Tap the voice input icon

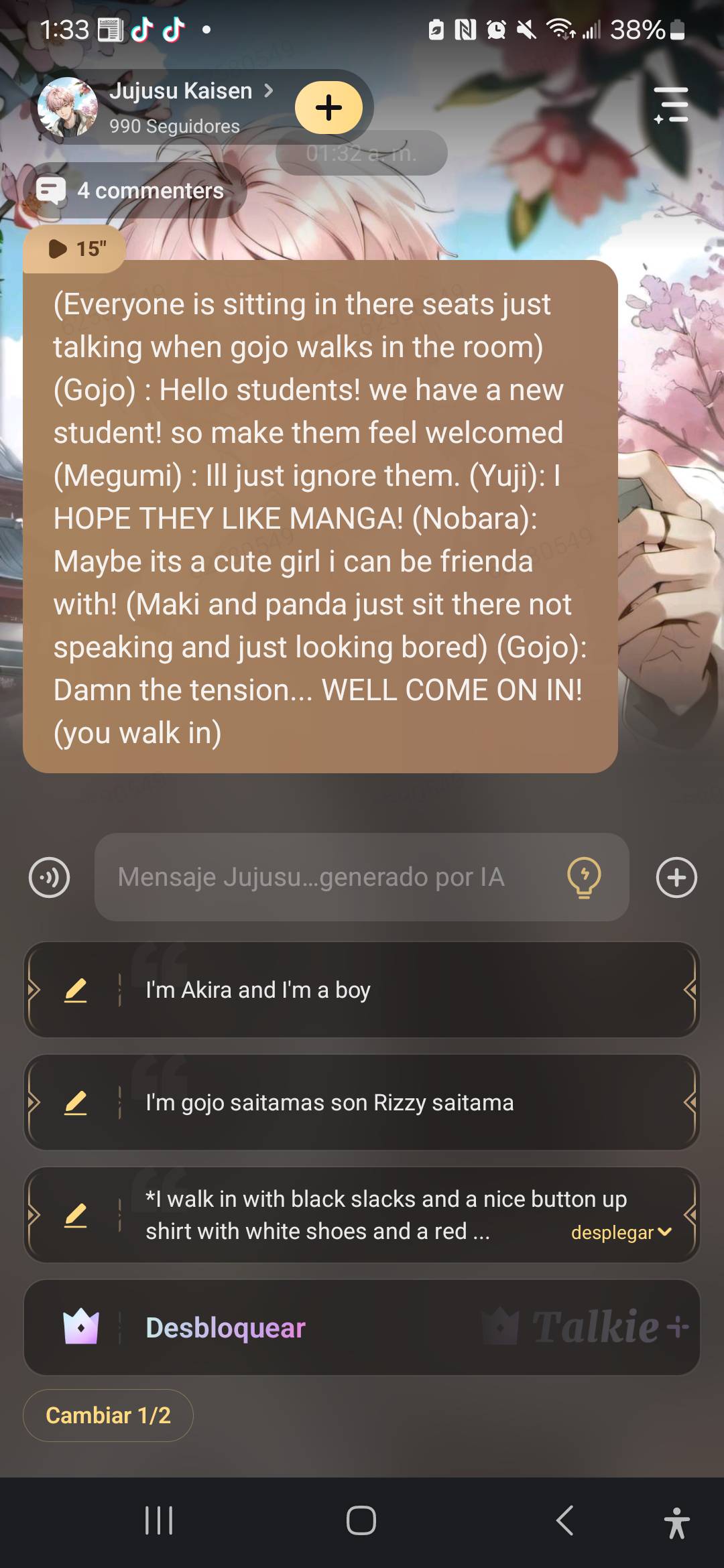point(49,877)
